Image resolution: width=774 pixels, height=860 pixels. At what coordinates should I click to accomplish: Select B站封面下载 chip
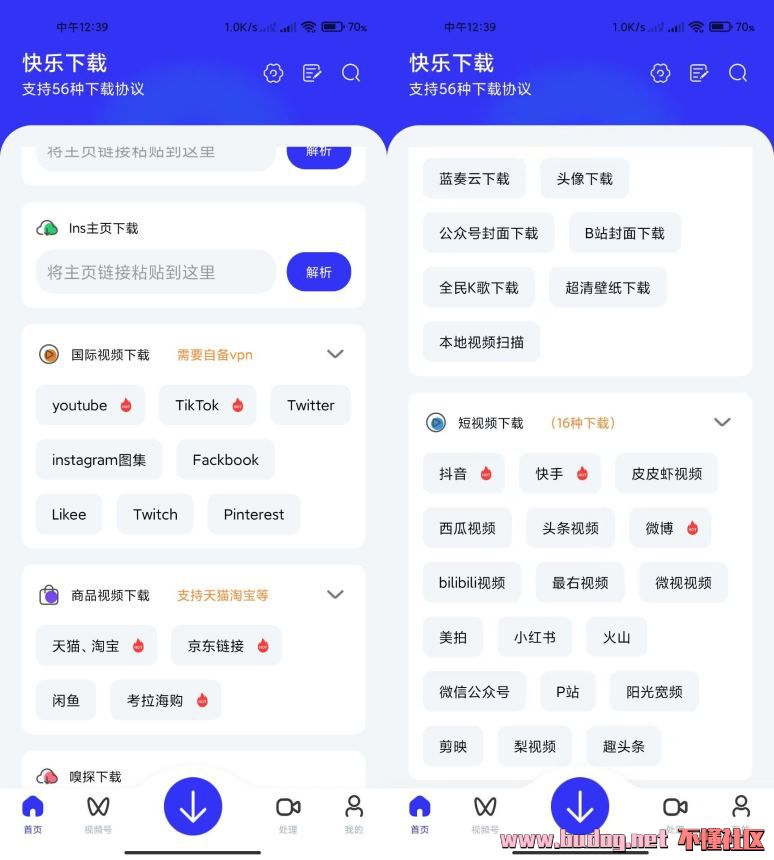624,233
